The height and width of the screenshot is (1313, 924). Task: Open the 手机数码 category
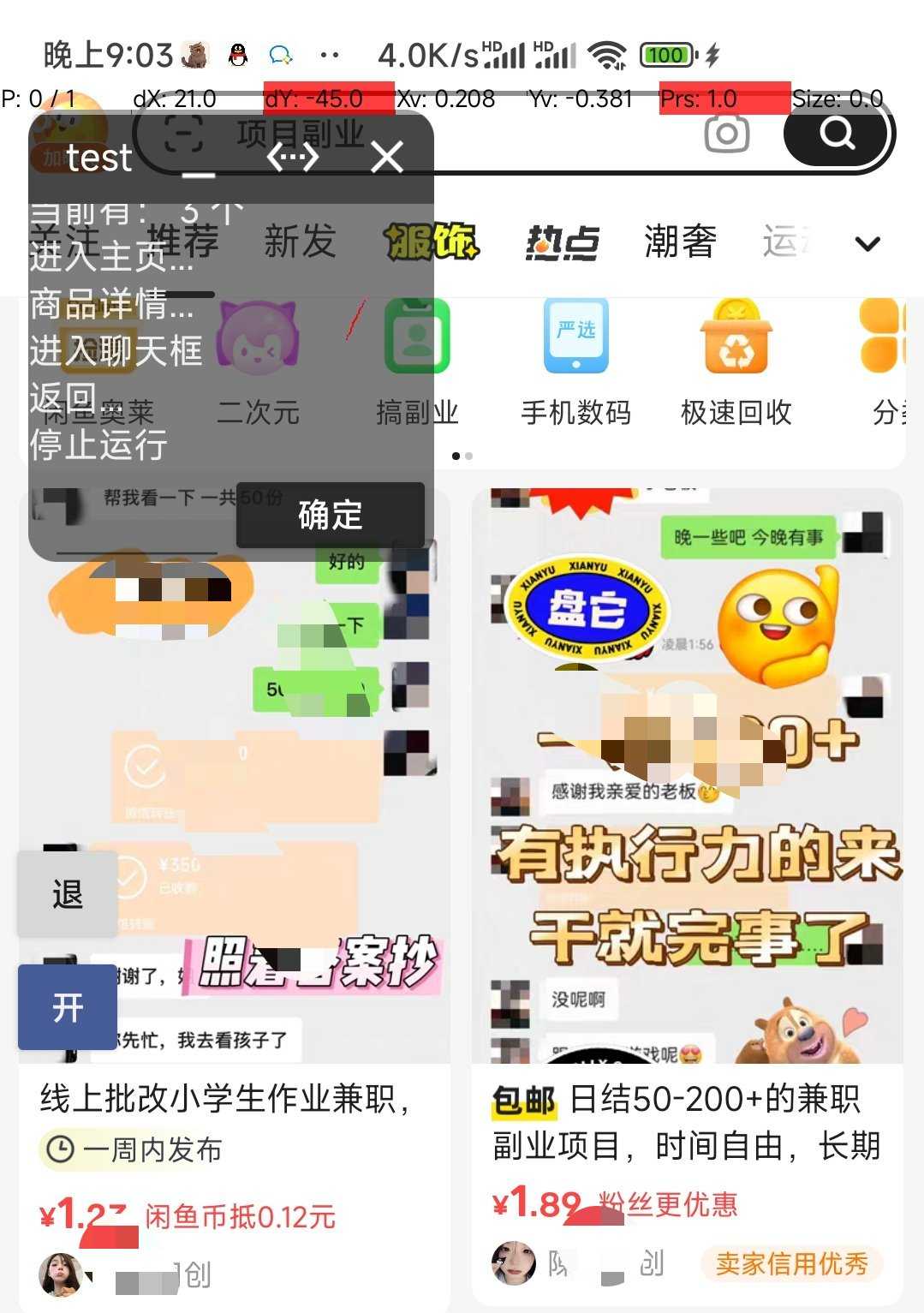[x=575, y=361]
